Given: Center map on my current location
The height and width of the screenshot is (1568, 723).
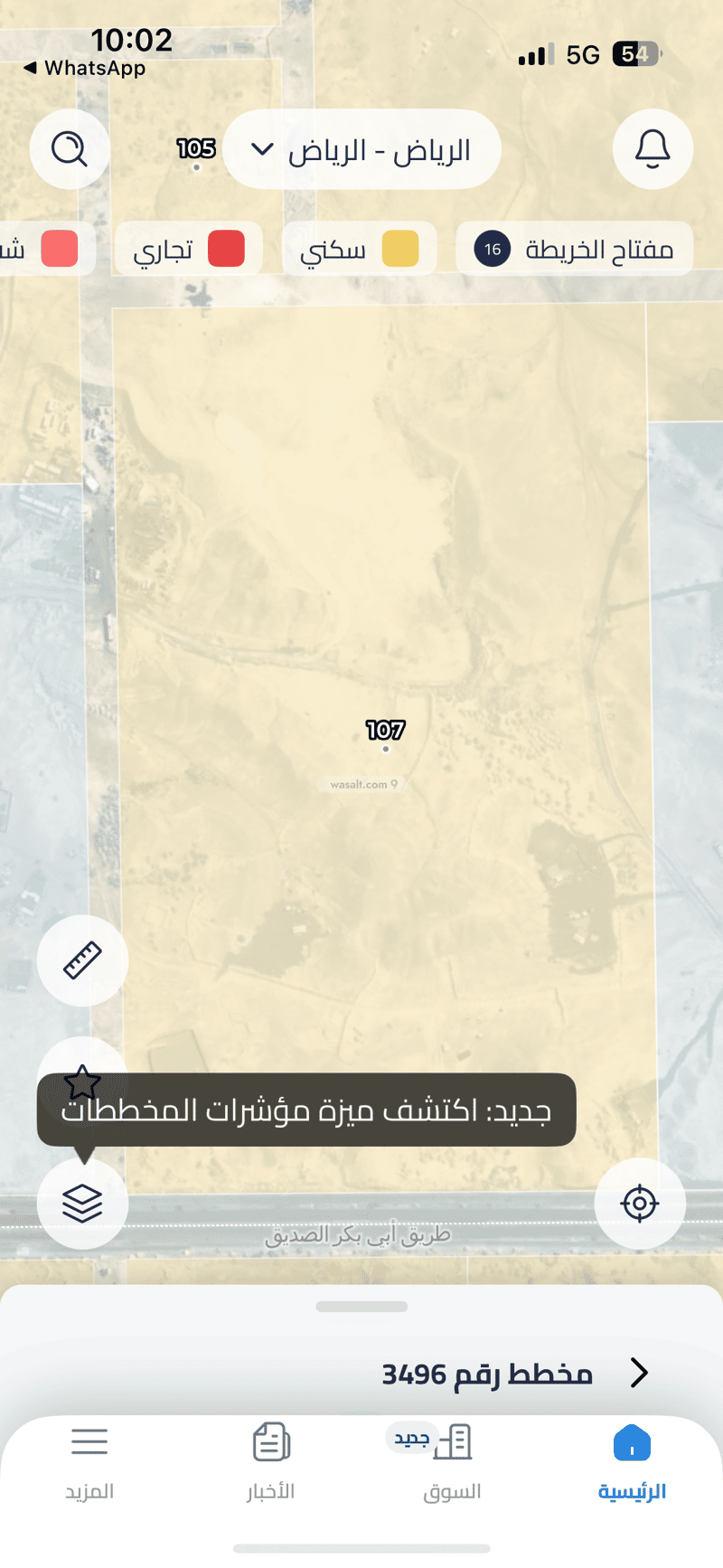Looking at the screenshot, I should pyautogui.click(x=640, y=1204).
